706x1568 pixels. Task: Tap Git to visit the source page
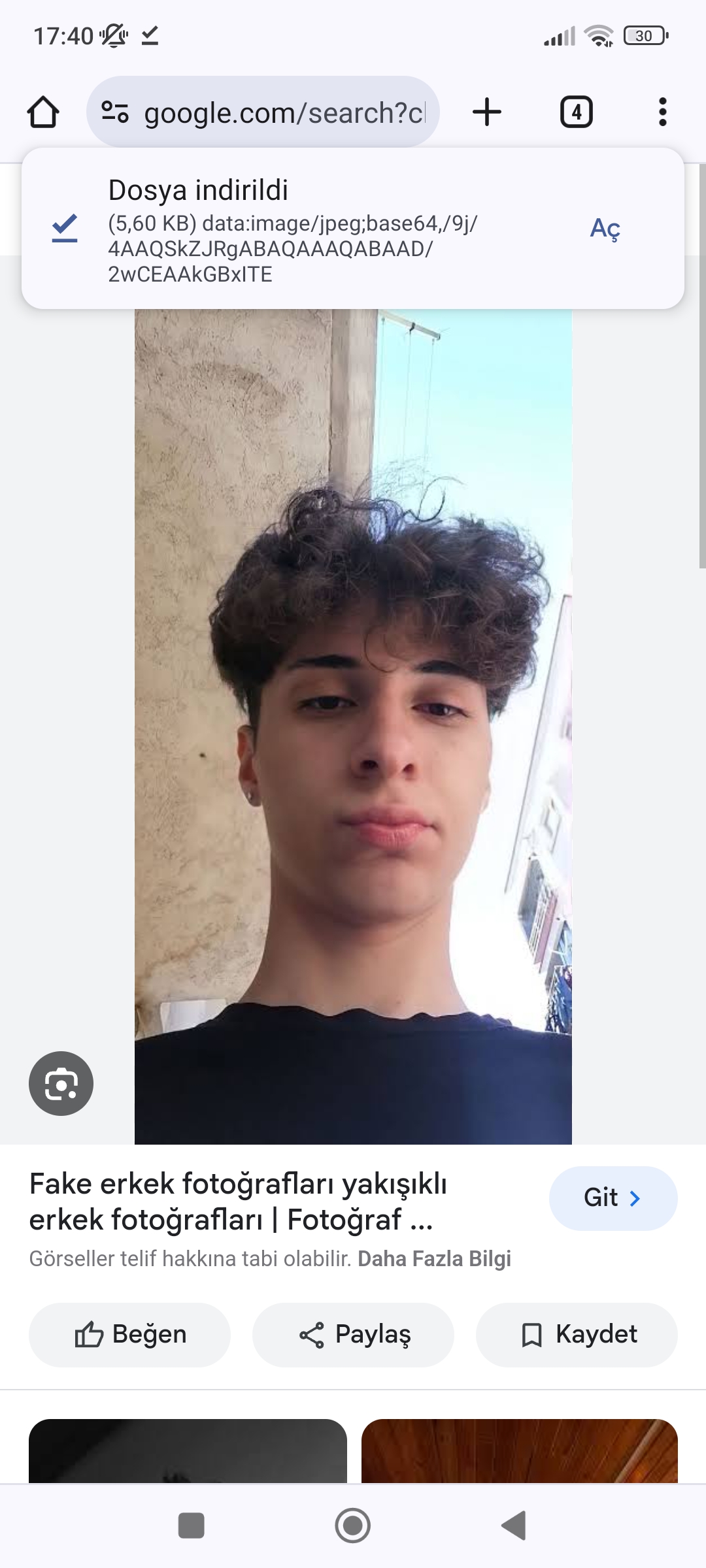[x=613, y=1198]
